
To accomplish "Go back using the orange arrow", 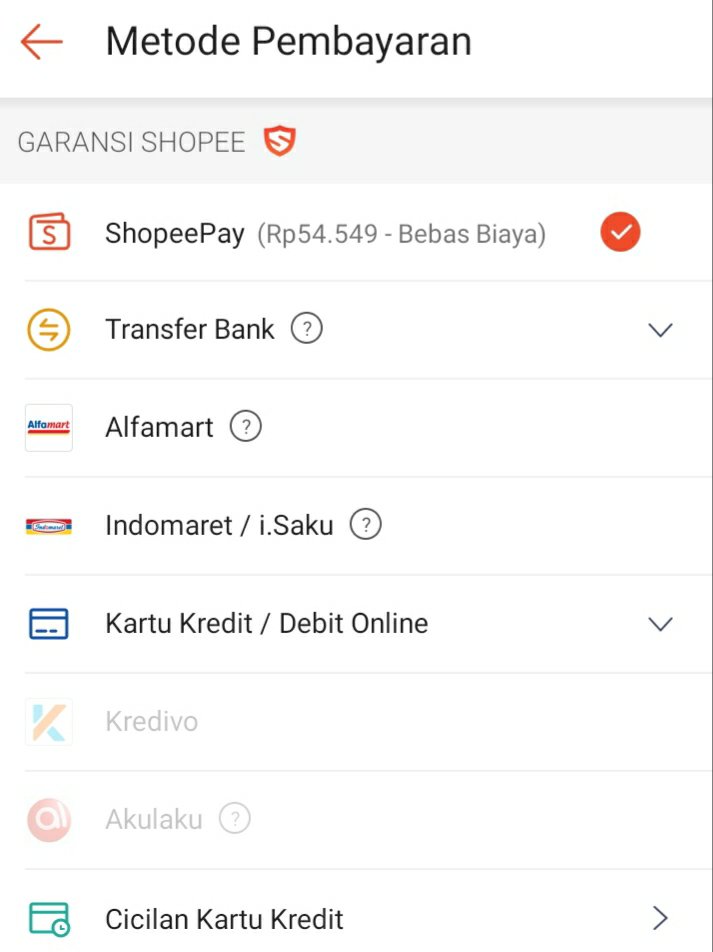I will 41,42.
